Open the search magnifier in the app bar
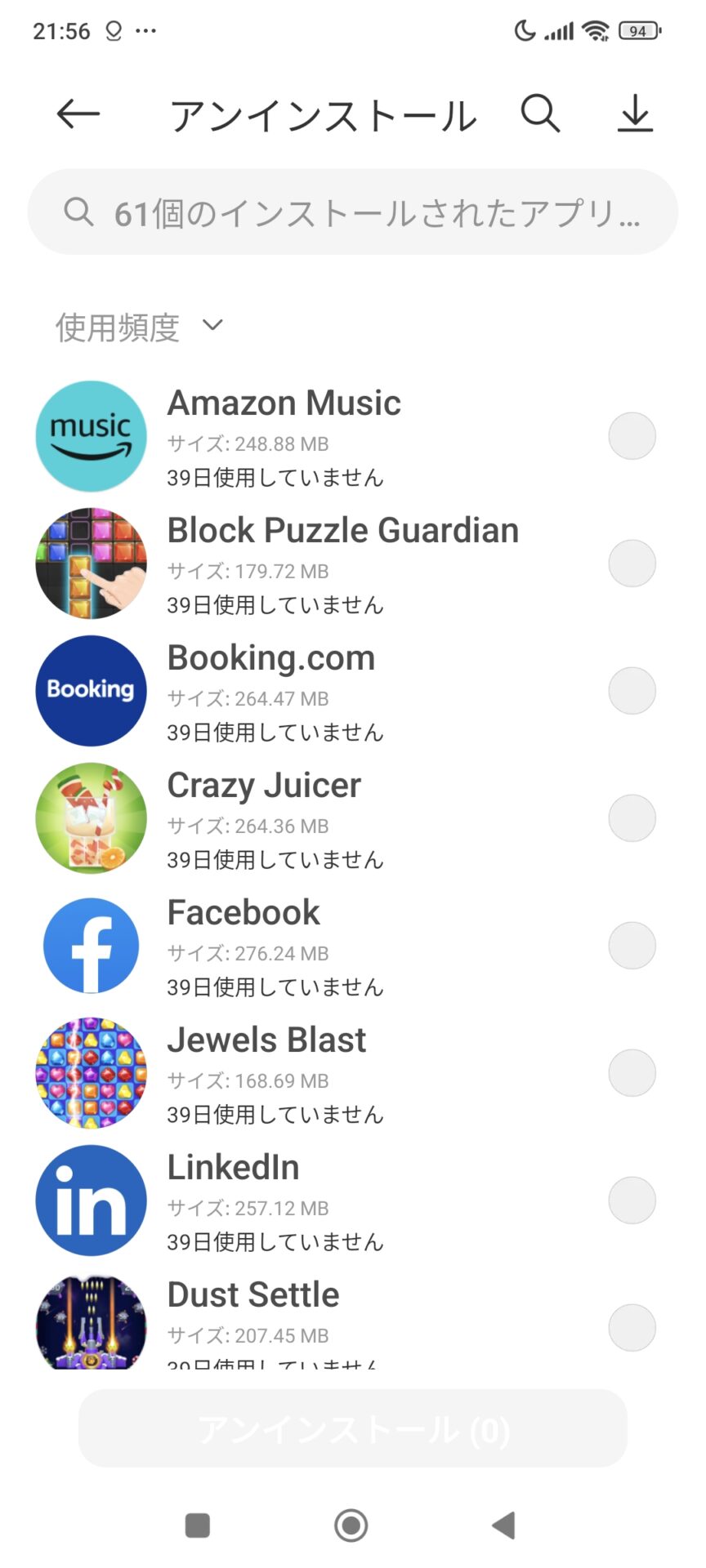Screen dimensions: 706x1568 pos(540,114)
